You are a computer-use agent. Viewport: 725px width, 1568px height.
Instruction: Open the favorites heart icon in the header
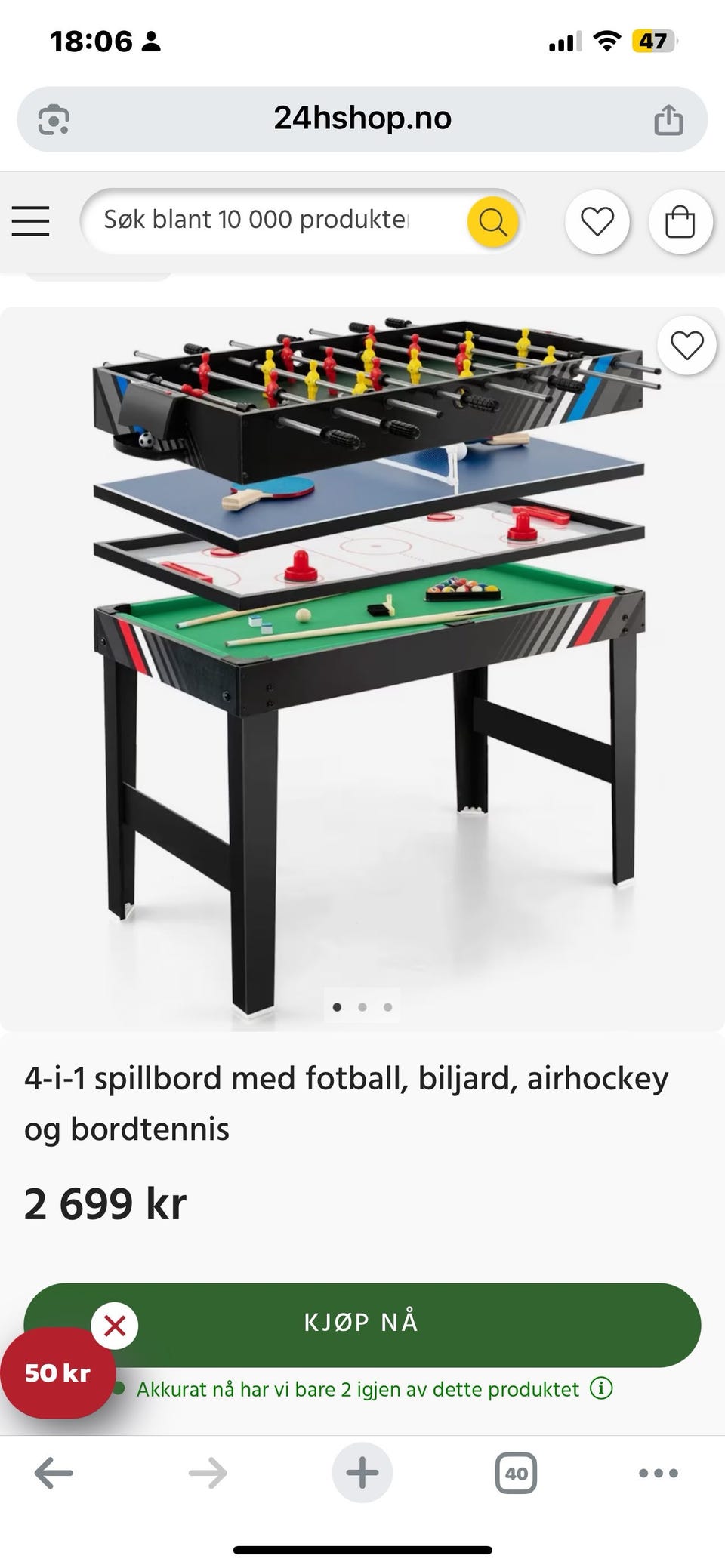(x=597, y=221)
